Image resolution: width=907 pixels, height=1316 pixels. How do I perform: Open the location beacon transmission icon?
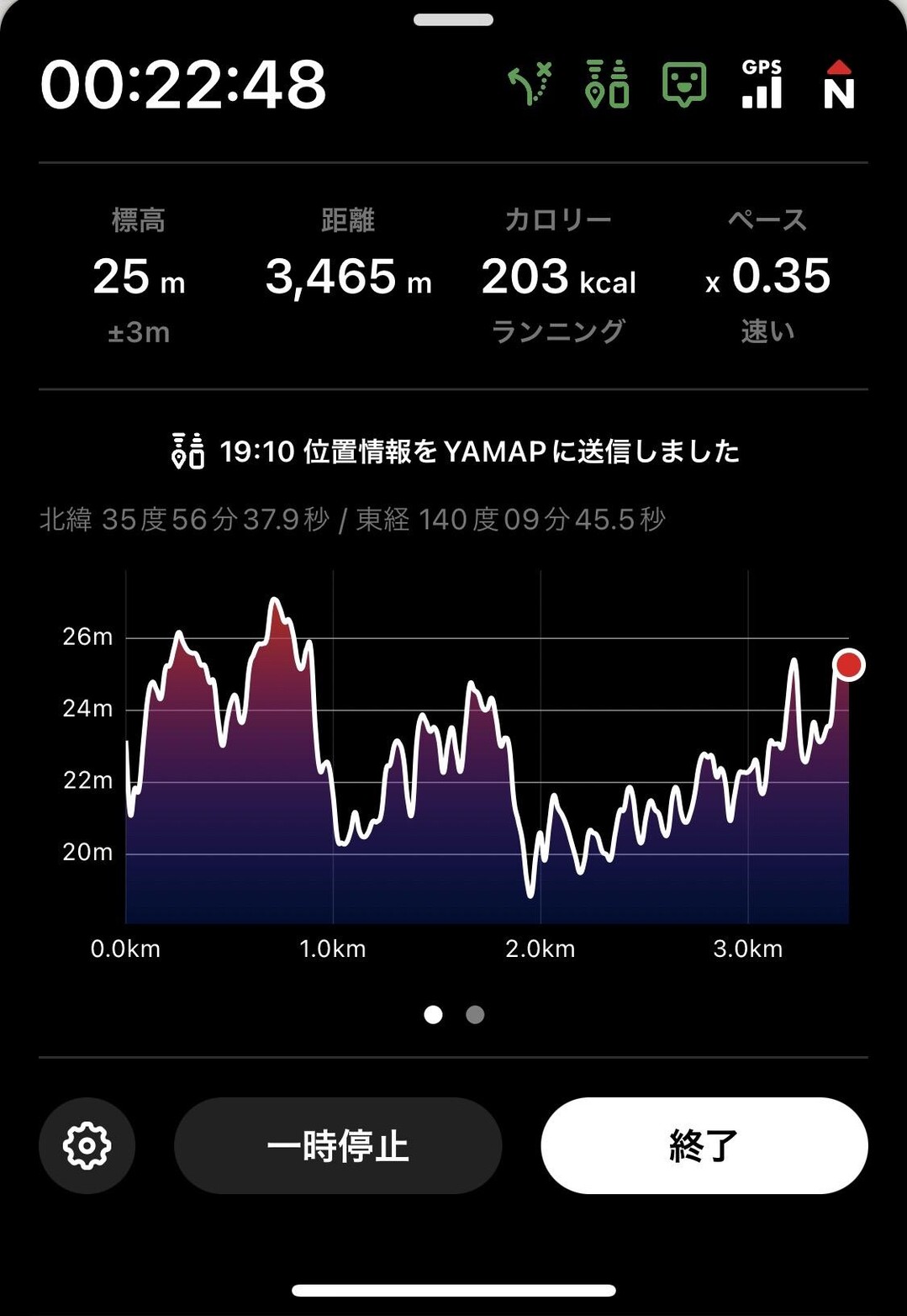point(608,85)
